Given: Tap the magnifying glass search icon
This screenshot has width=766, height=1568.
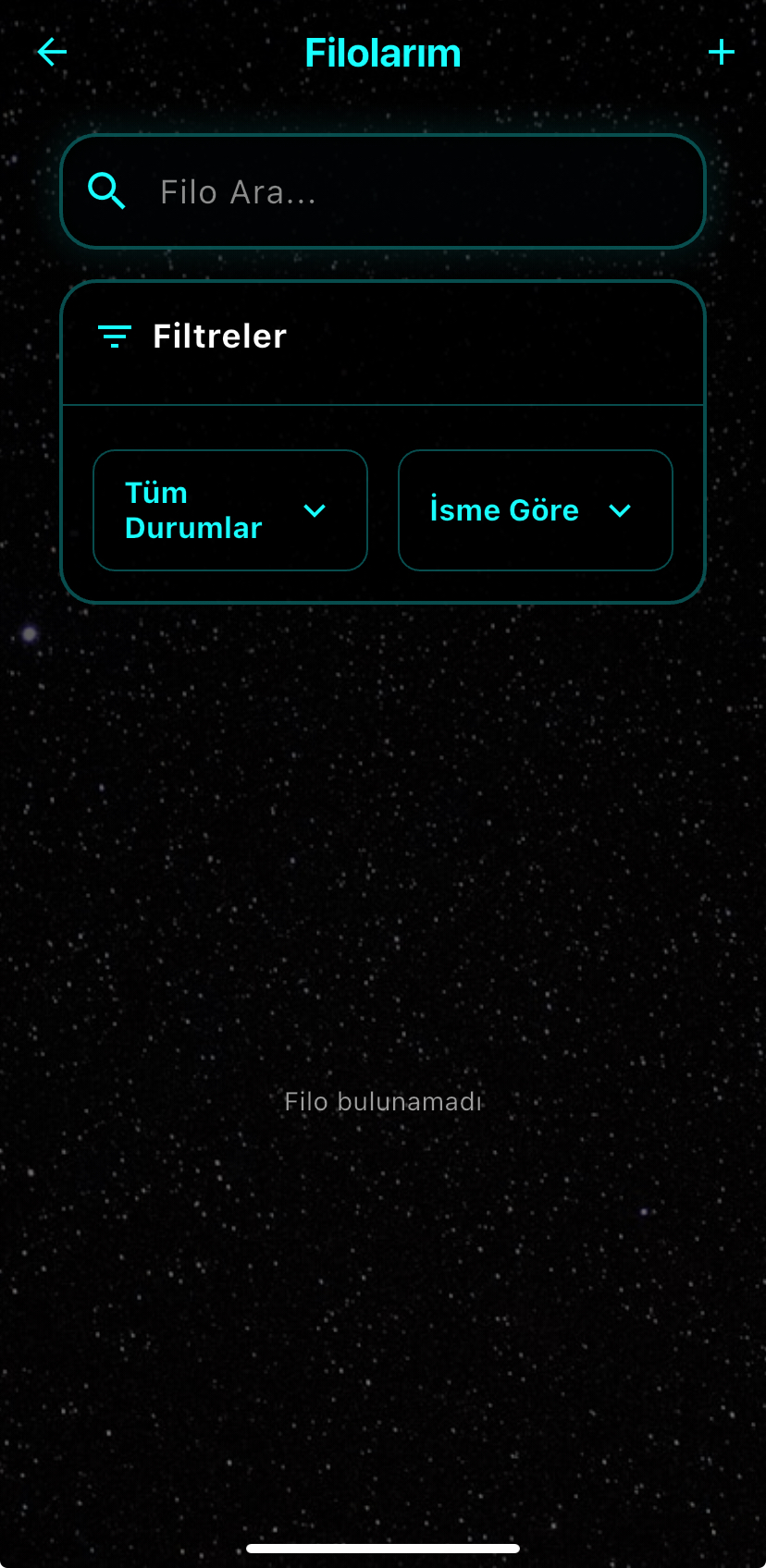Looking at the screenshot, I should click(x=107, y=191).
